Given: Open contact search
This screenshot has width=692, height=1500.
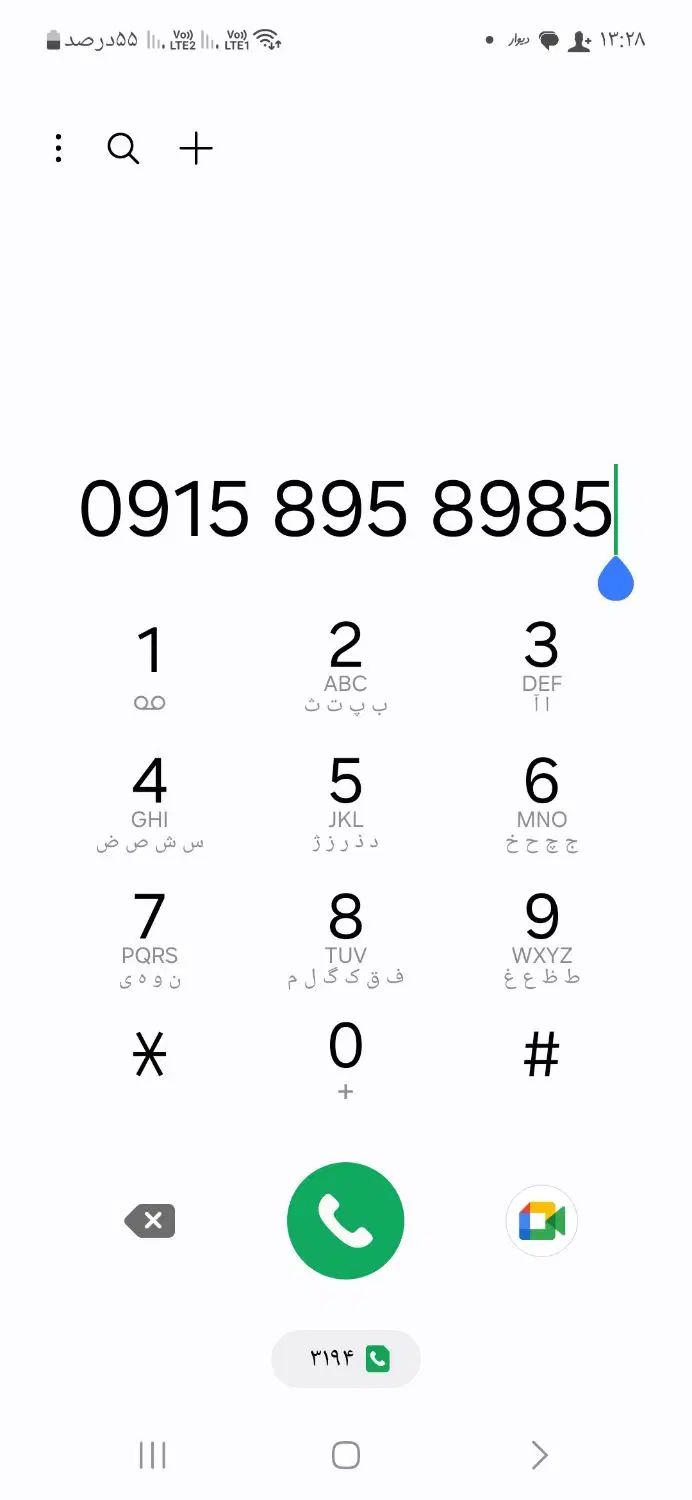Looking at the screenshot, I should pos(123,149).
